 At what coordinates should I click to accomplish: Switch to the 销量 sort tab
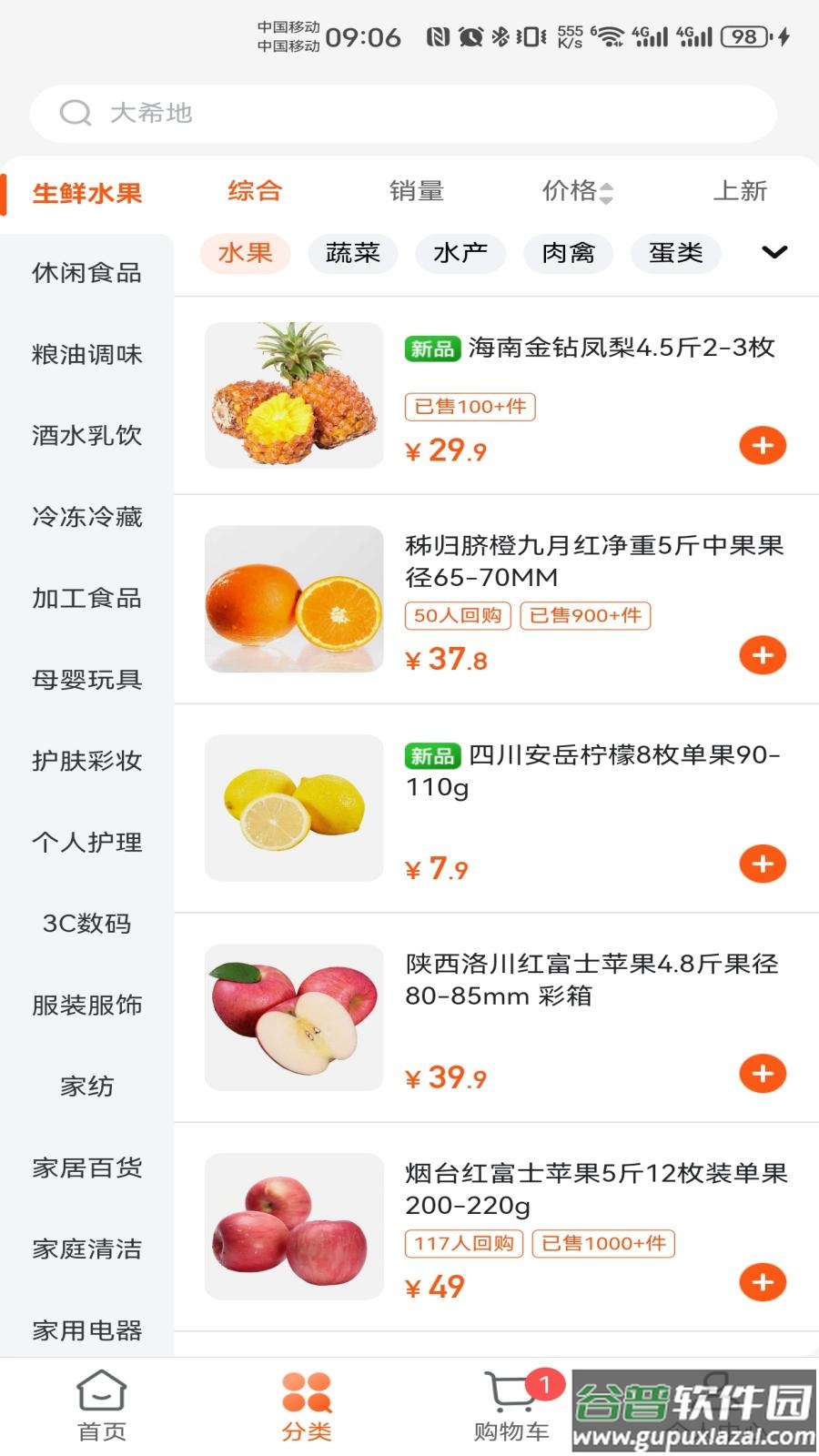click(414, 191)
